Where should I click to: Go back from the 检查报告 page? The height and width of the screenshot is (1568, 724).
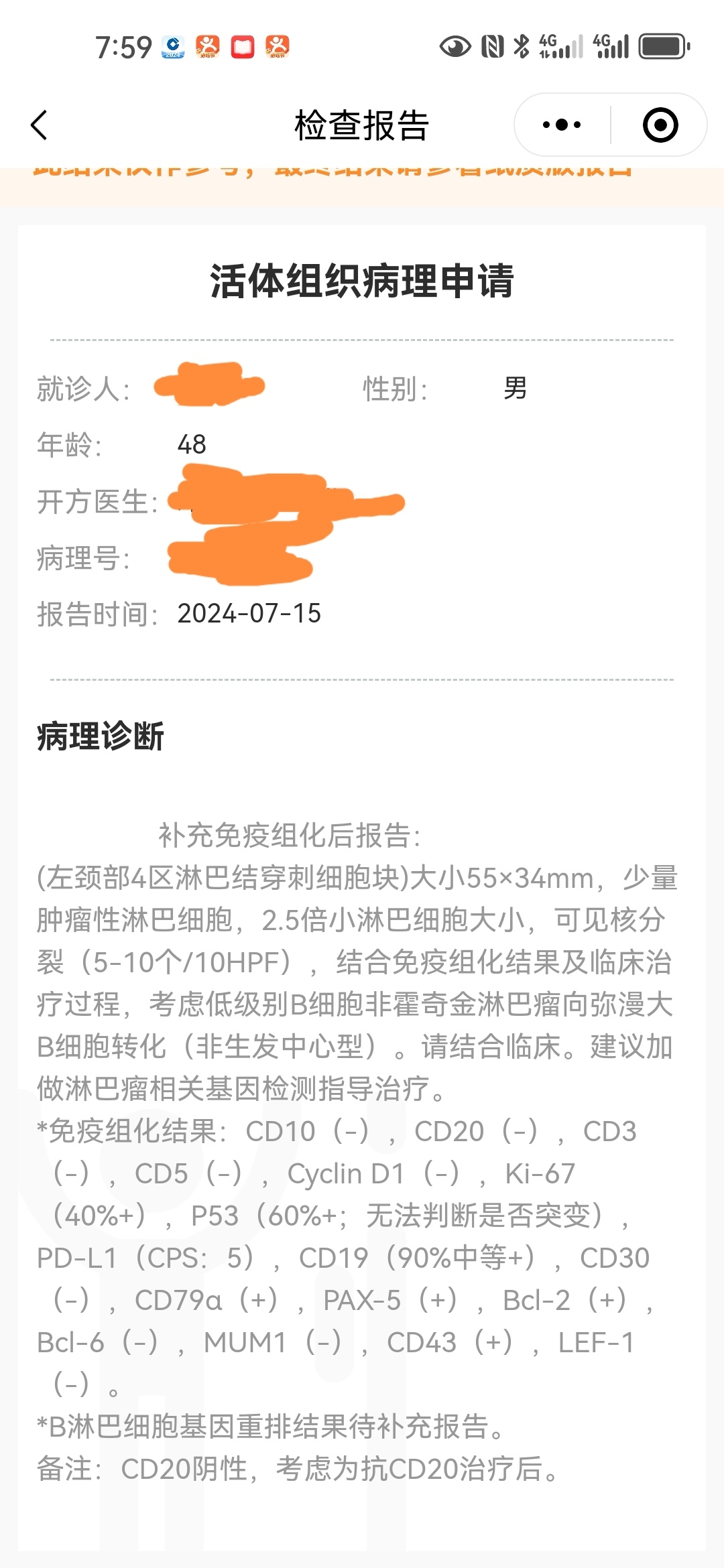[40, 125]
